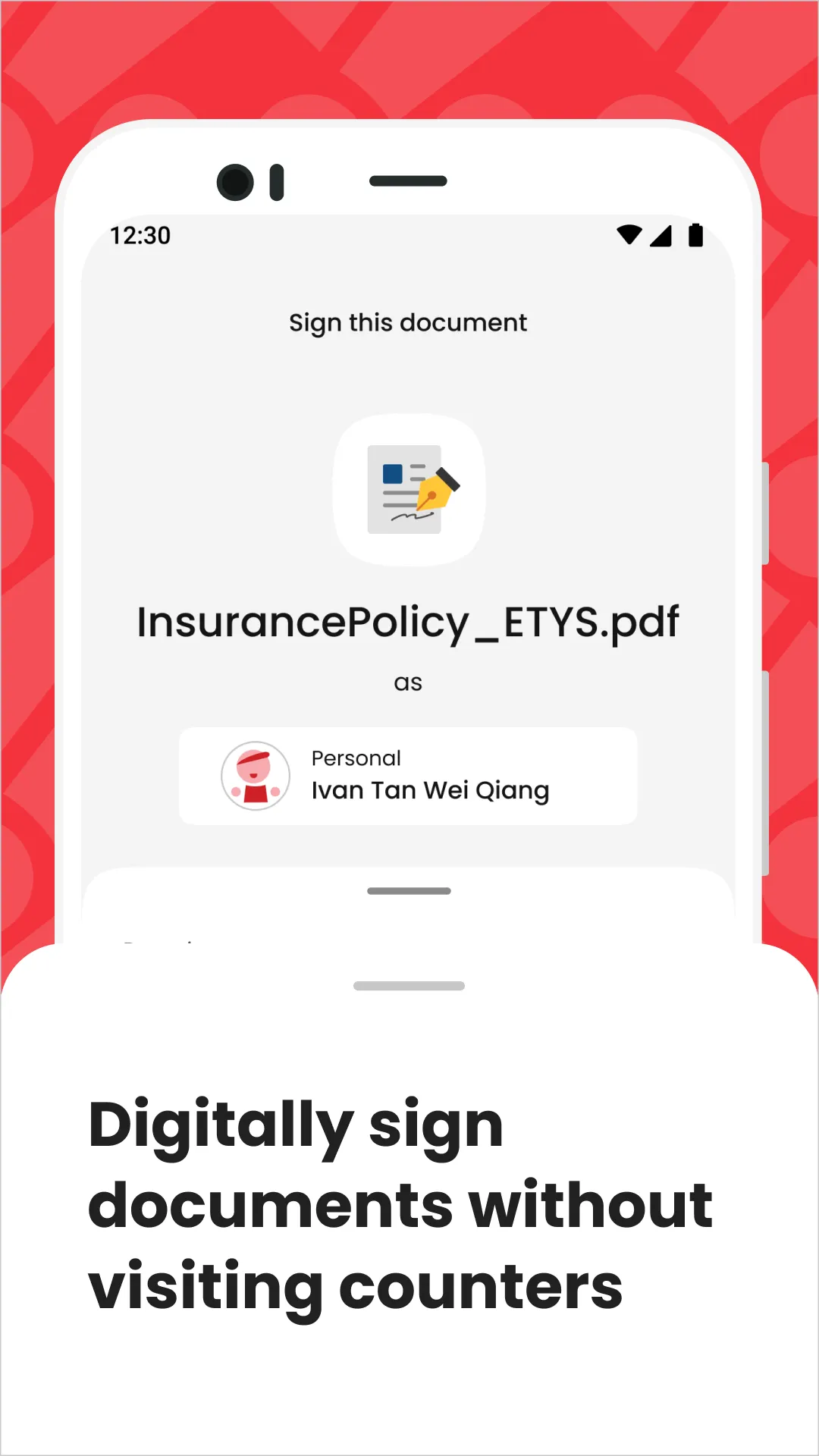
Task: Expand the upper bottom sheet drag handle
Action: (x=409, y=890)
